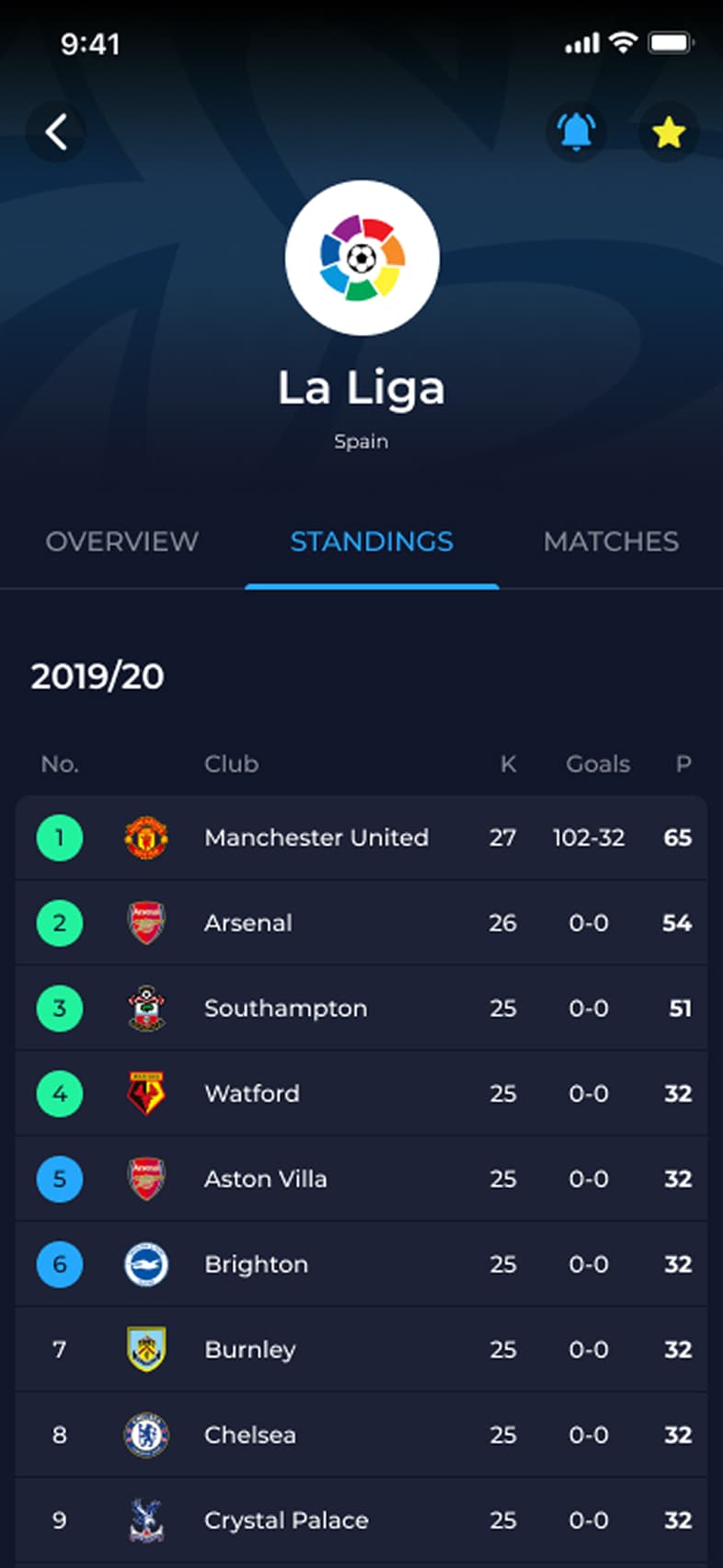This screenshot has height=1568, width=723.
Task: Tap the back arrow to go back
Action: click(57, 132)
